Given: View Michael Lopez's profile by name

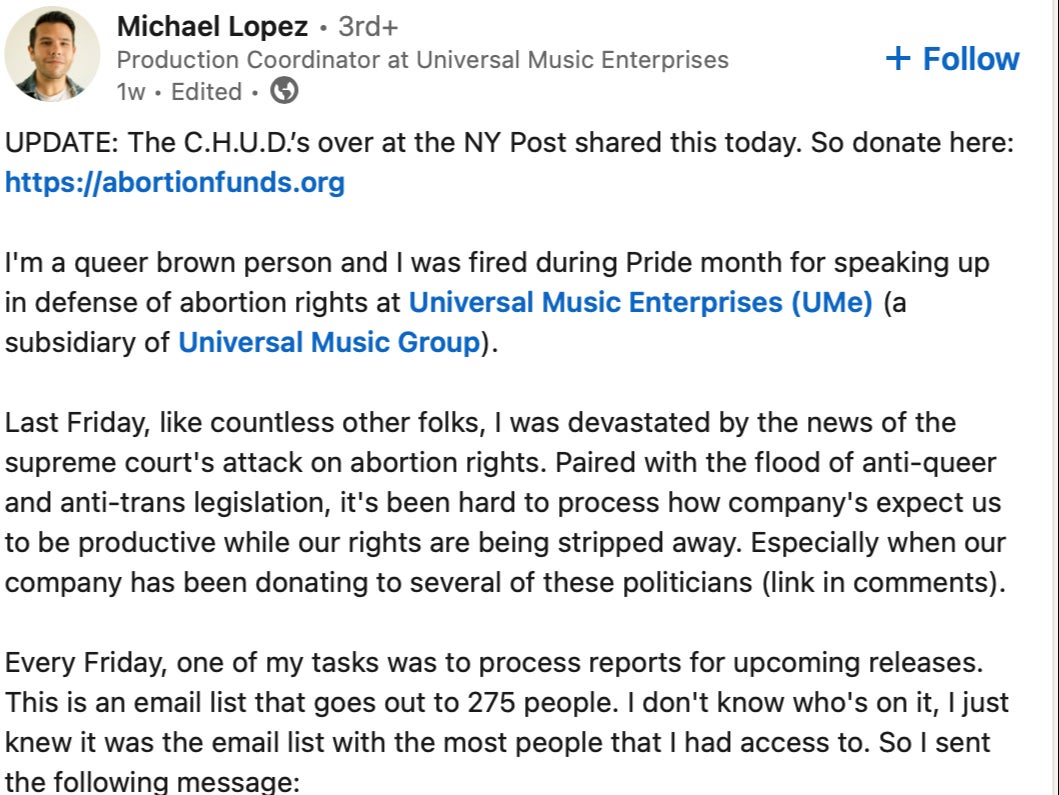Looking at the screenshot, I should 212,26.
